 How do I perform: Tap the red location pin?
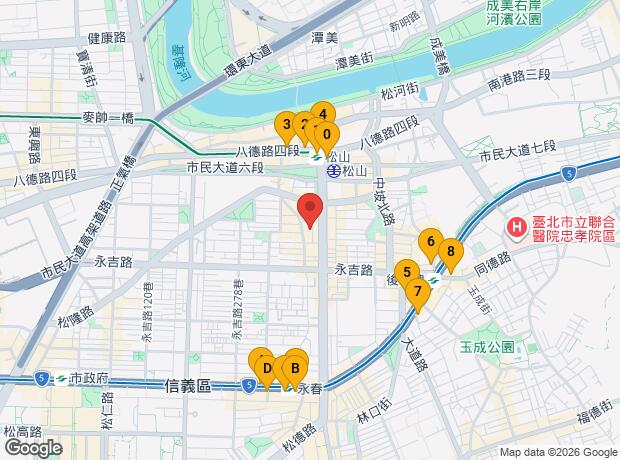click(310, 210)
